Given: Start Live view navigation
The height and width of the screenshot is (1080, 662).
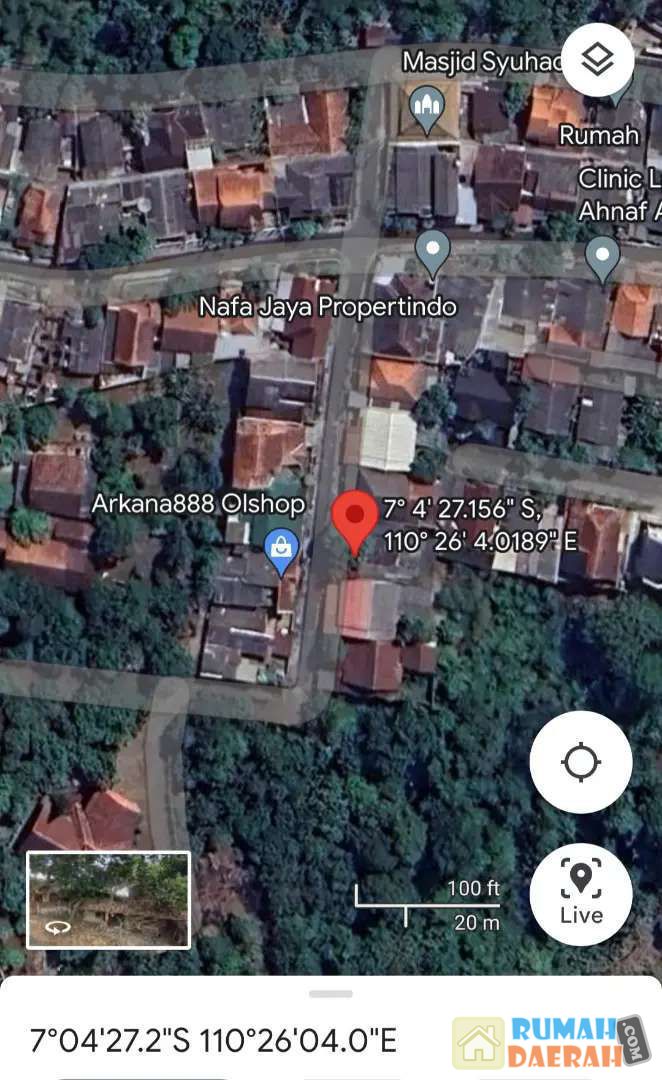Looking at the screenshot, I should (580, 893).
